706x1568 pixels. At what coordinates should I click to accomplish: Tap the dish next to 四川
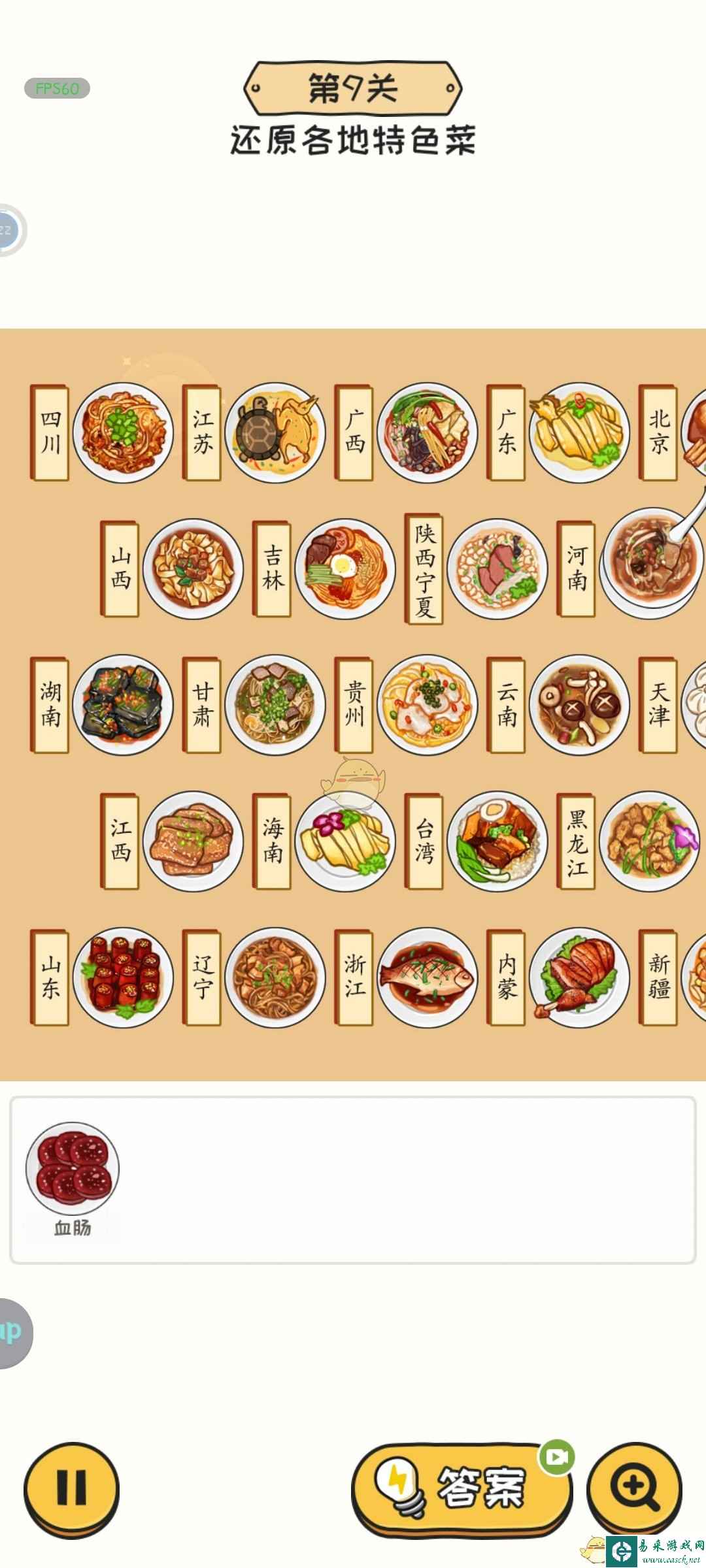click(123, 433)
